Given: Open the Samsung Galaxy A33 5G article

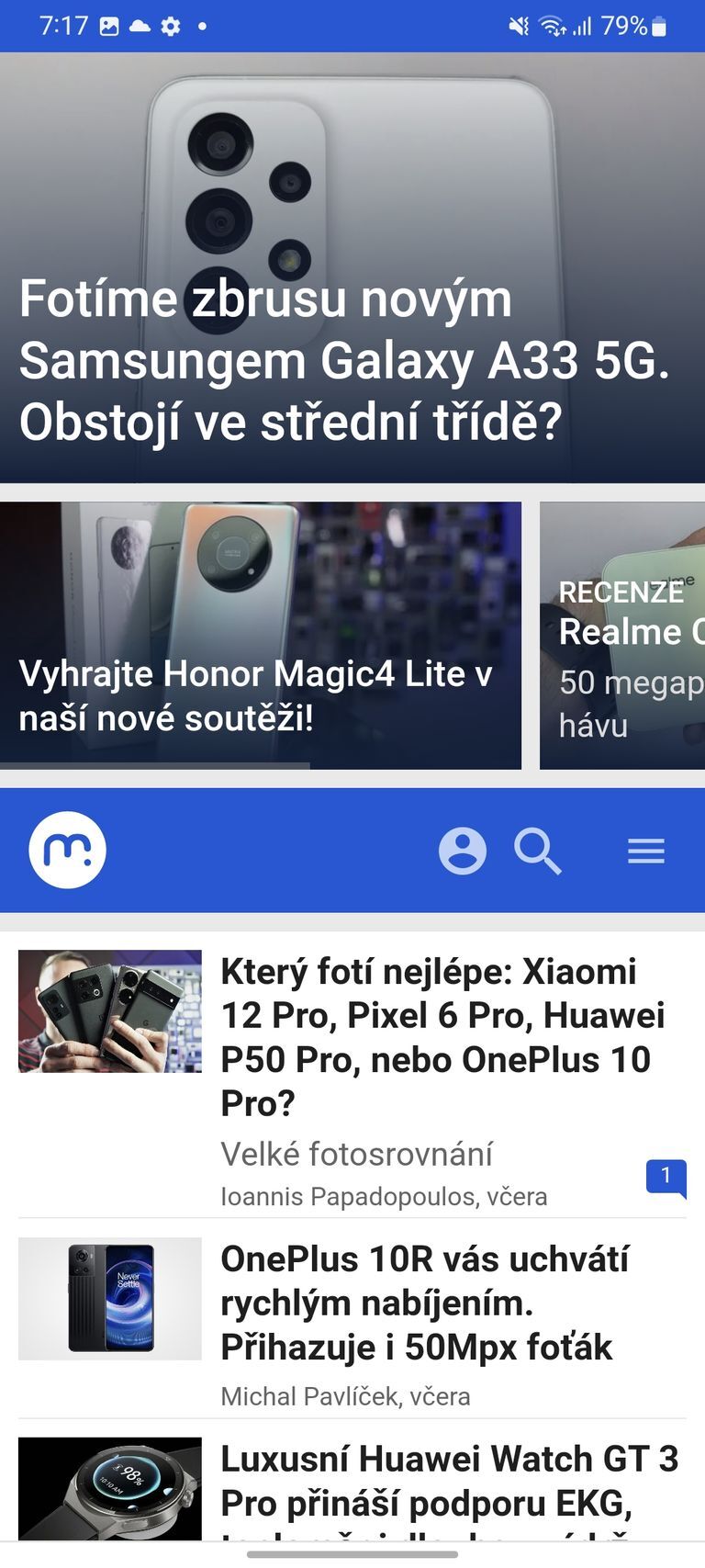Looking at the screenshot, I should click(x=352, y=360).
